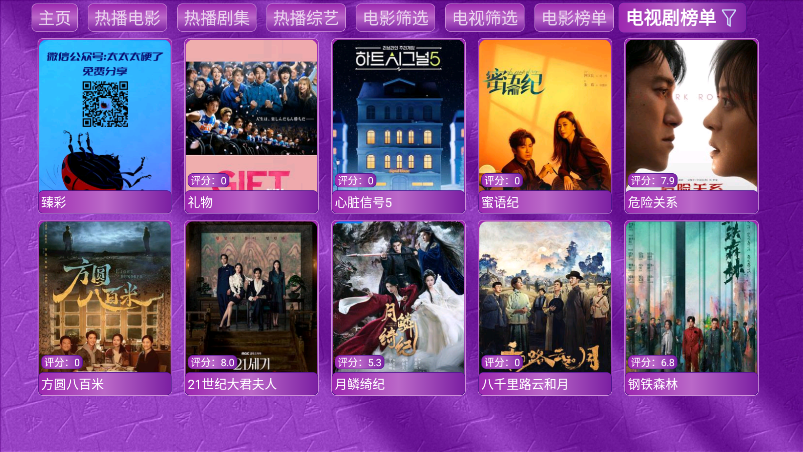Tap the filter icon beside 电视剧榜单
The width and height of the screenshot is (803, 452).
click(x=729, y=18)
